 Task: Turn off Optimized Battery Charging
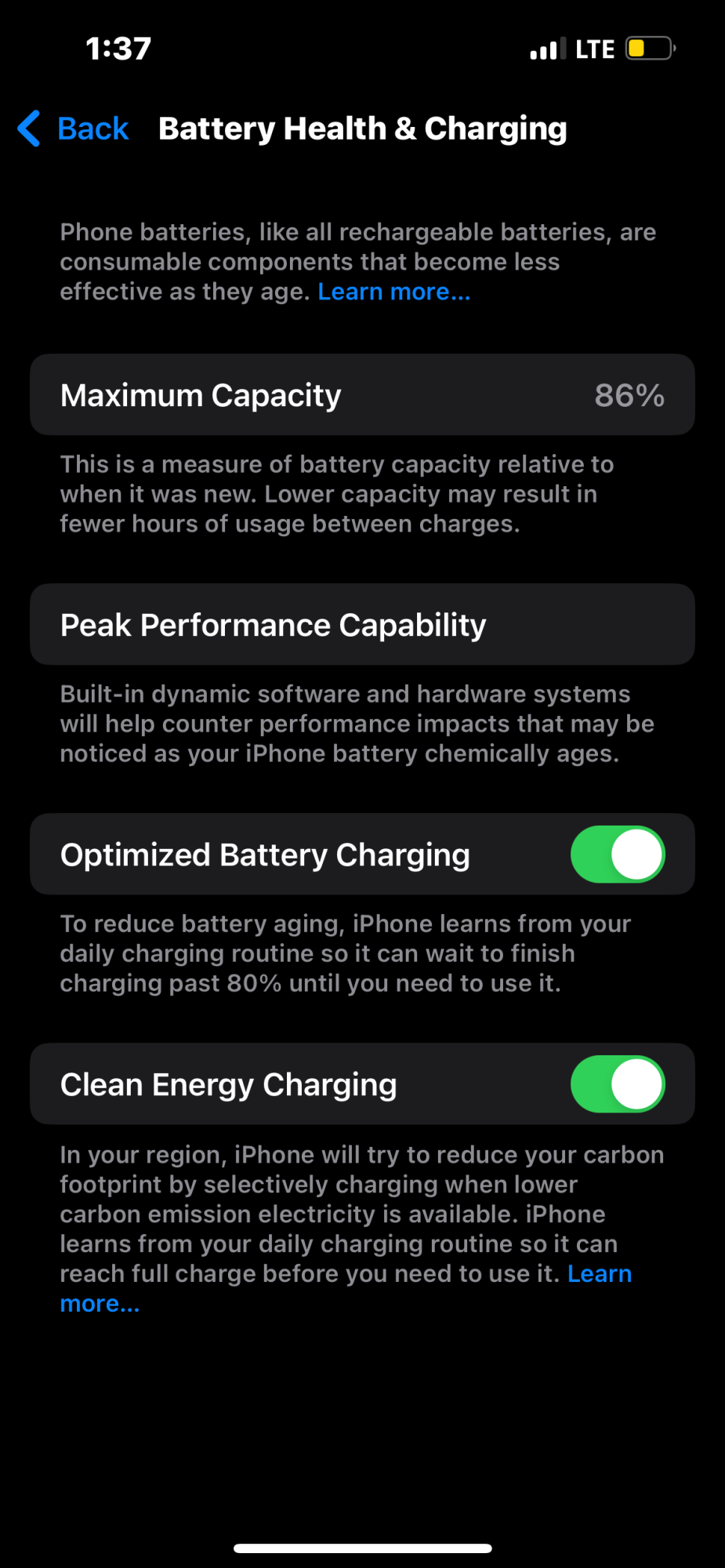[x=617, y=855]
